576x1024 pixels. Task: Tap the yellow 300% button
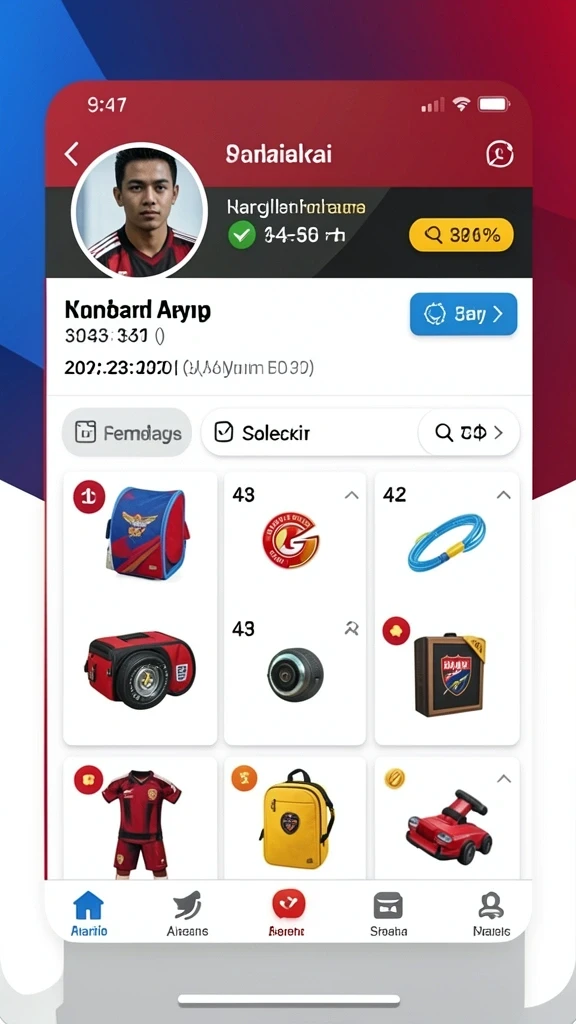coord(461,235)
